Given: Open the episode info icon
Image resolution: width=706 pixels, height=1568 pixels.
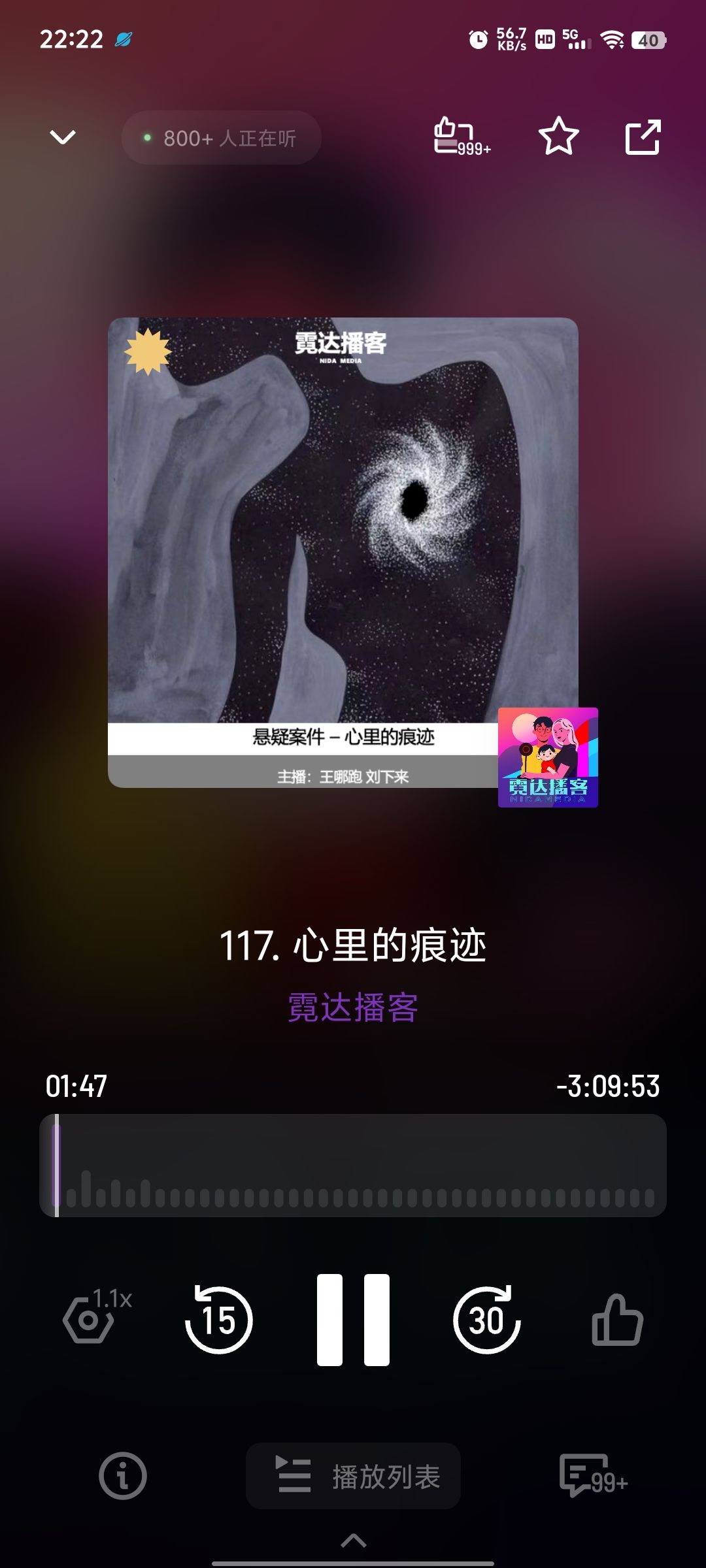Looking at the screenshot, I should tap(123, 1476).
